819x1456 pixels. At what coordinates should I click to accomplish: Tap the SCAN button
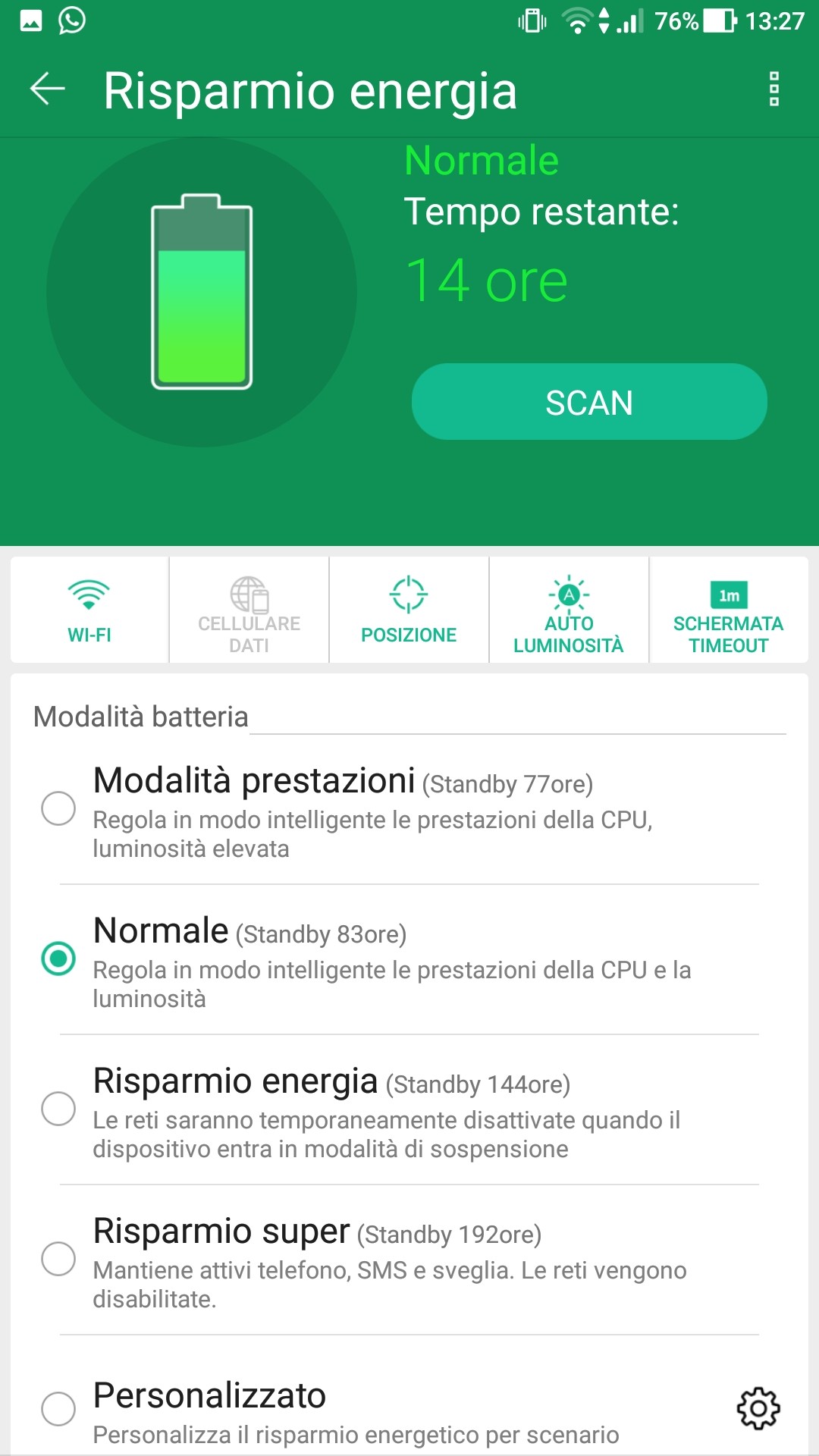[x=589, y=402]
